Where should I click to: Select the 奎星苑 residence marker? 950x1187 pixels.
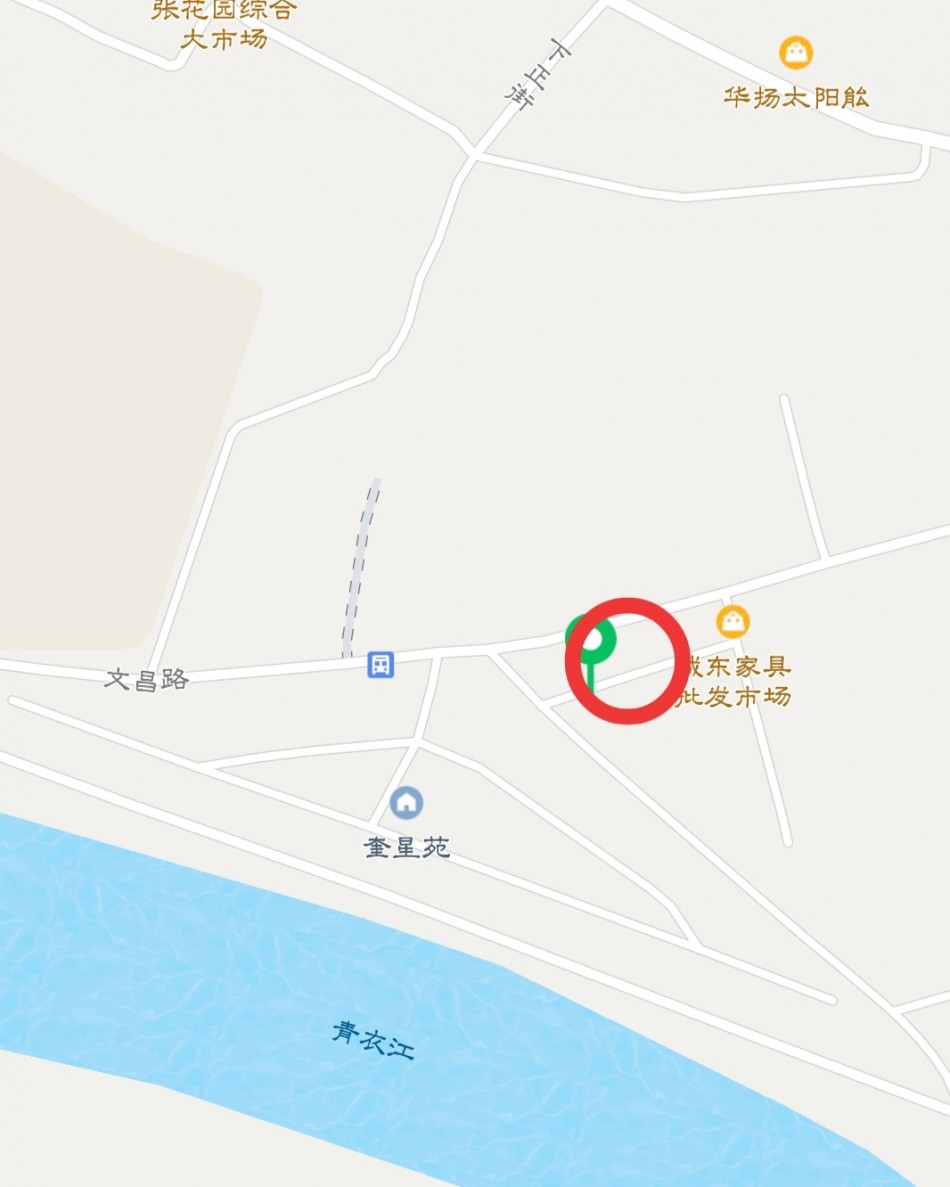[406, 802]
